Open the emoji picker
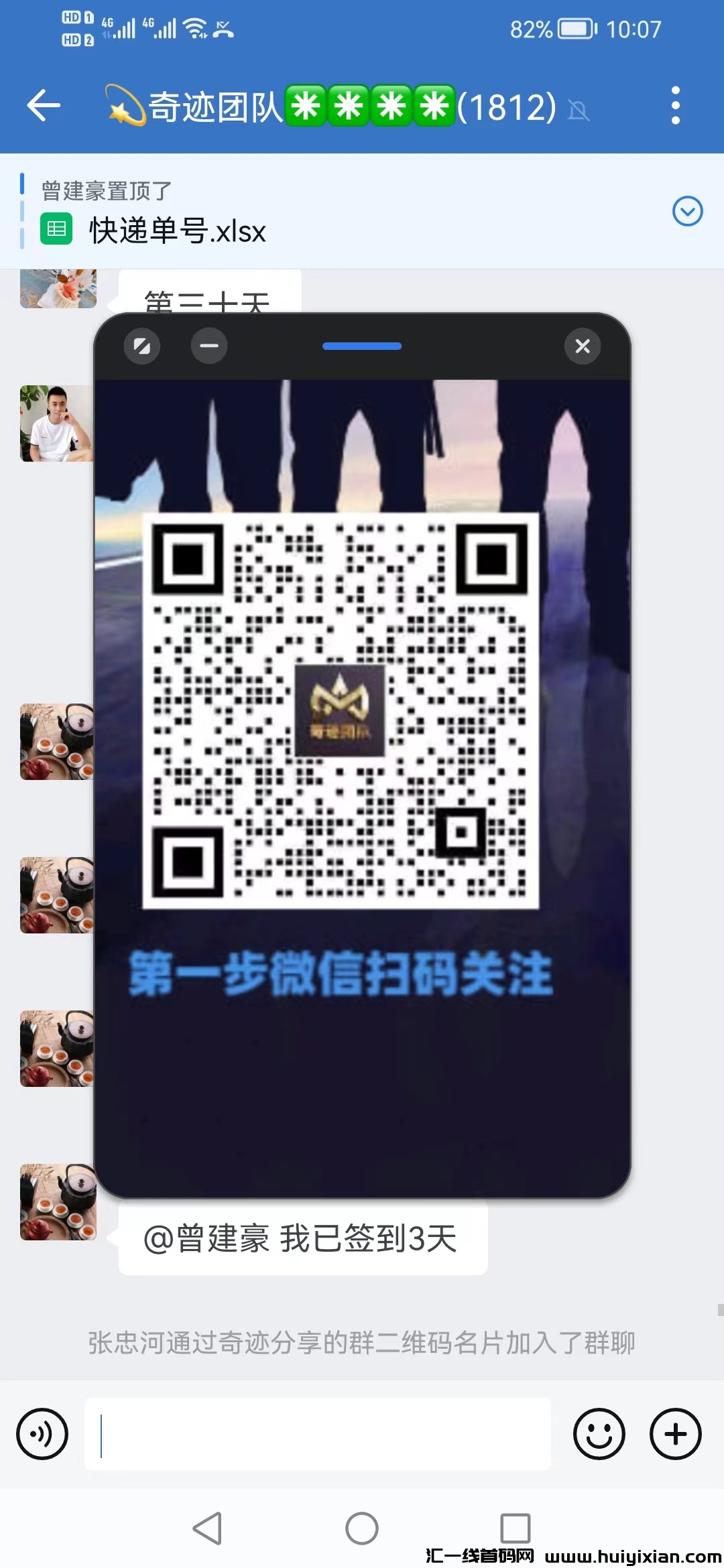Screen dimensions: 724x1568 click(x=599, y=1434)
